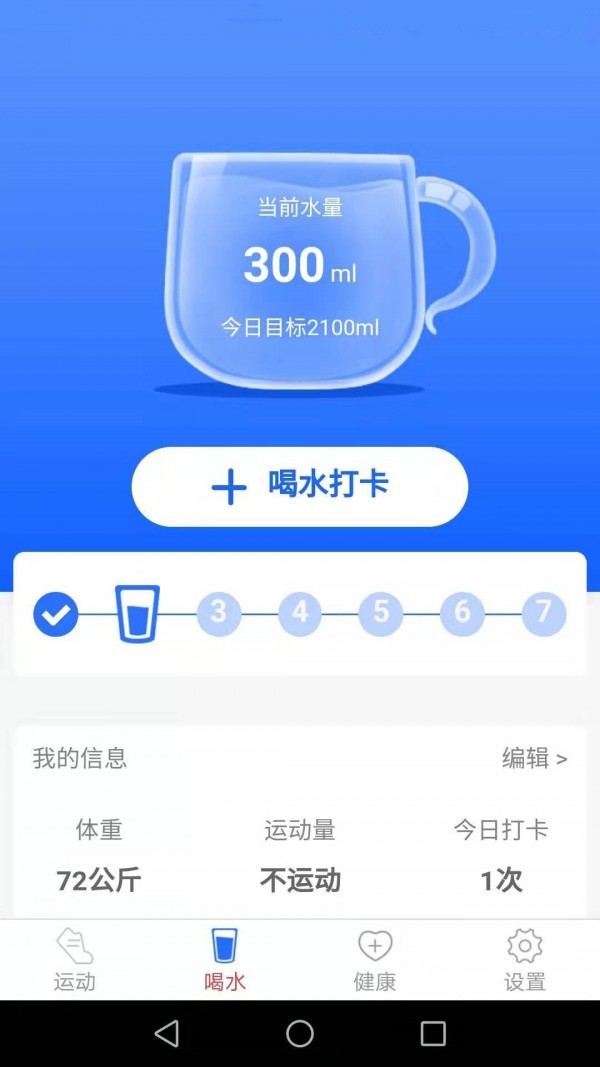The image size is (600, 1067).
Task: Go to the home screen
Action: 300,1033
